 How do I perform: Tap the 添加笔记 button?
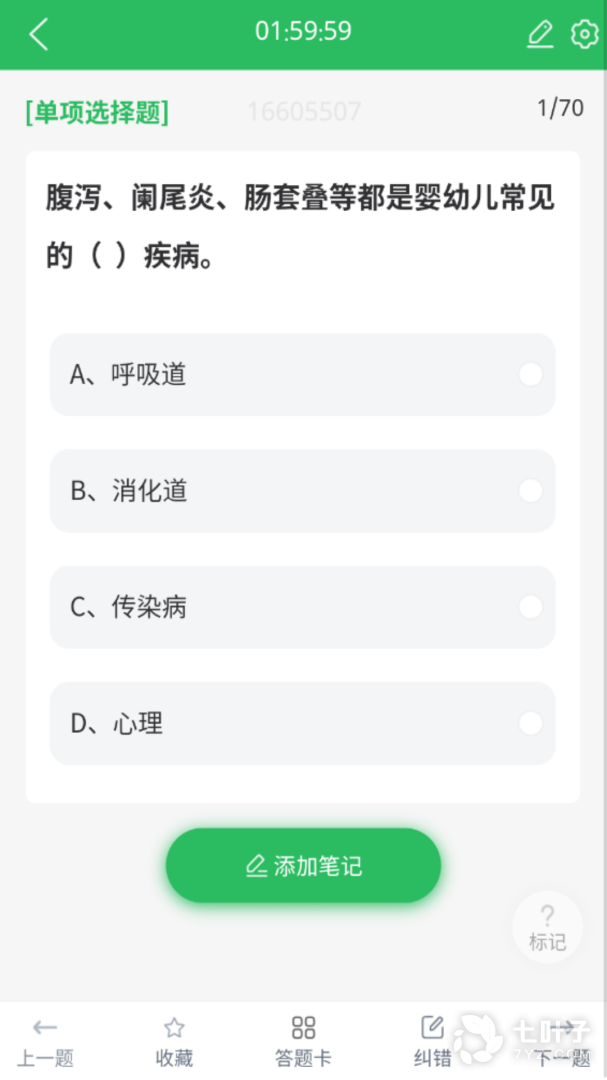(x=303, y=866)
